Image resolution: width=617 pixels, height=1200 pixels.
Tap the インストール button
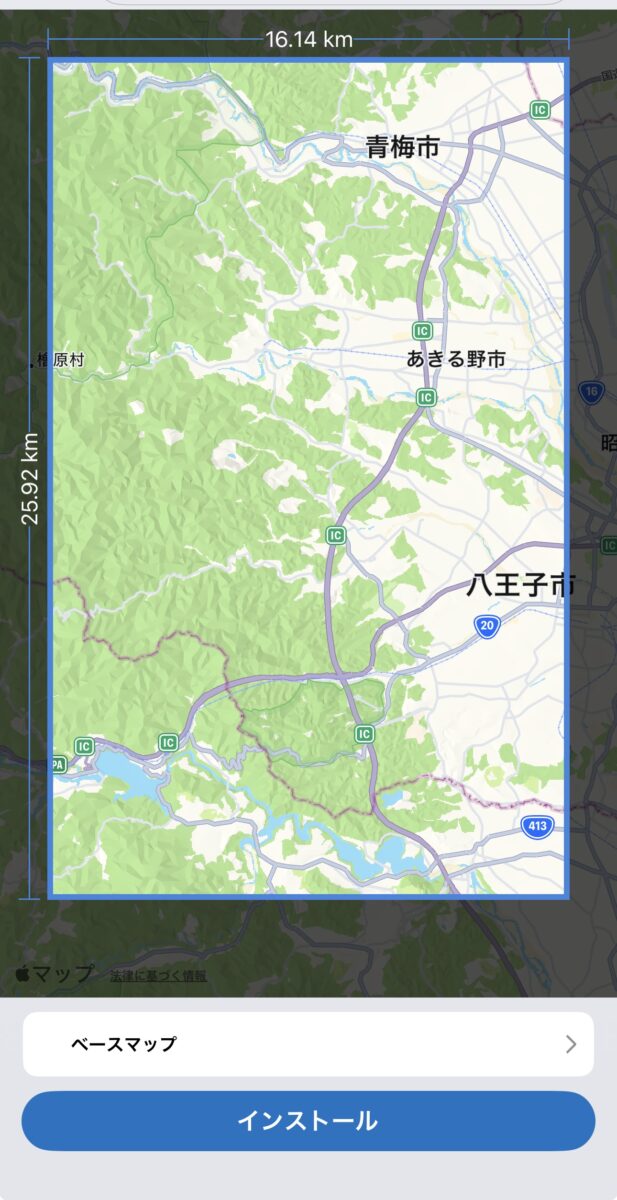[x=308, y=1120]
